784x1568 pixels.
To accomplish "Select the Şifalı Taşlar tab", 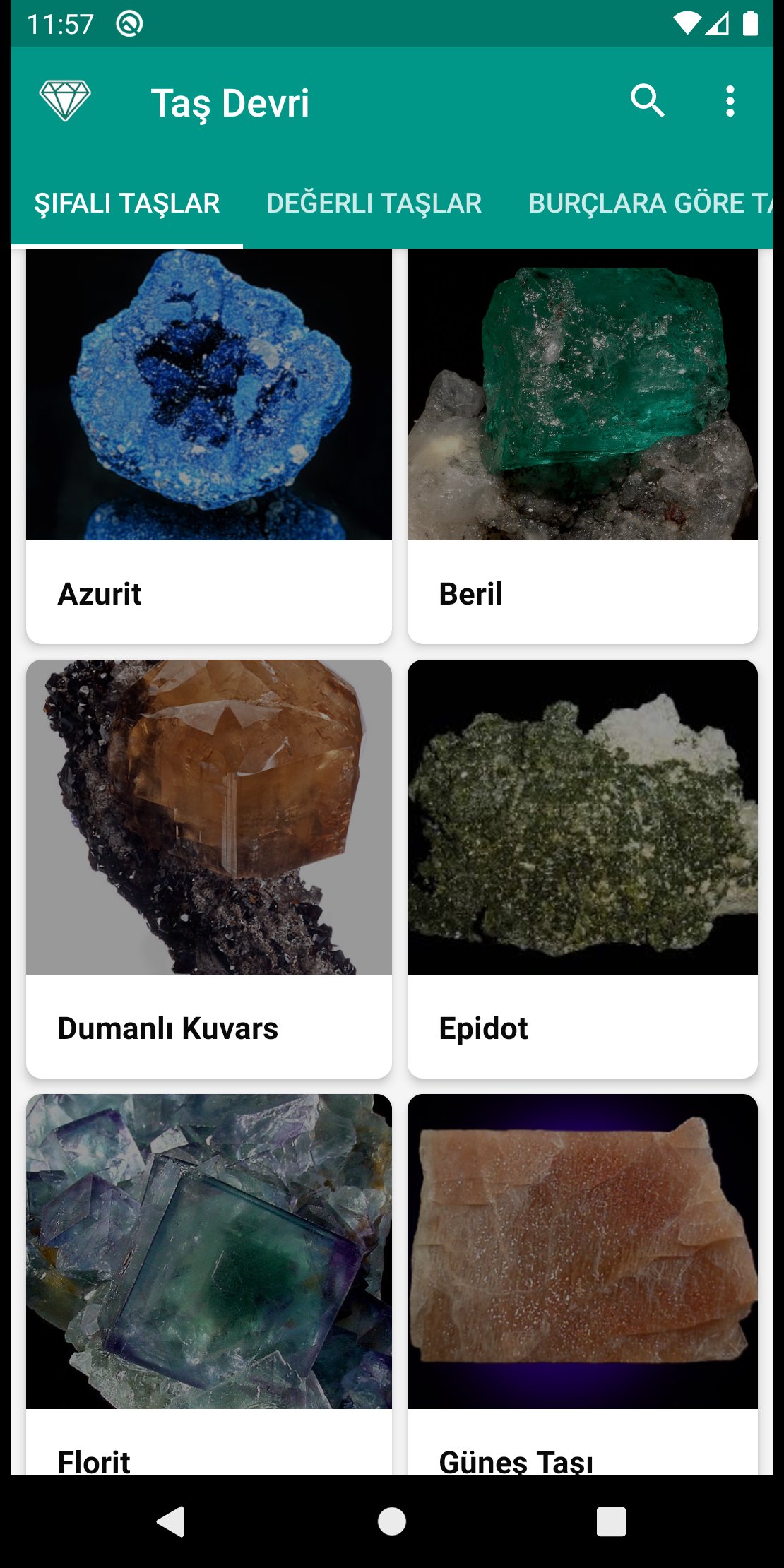I will tap(127, 203).
